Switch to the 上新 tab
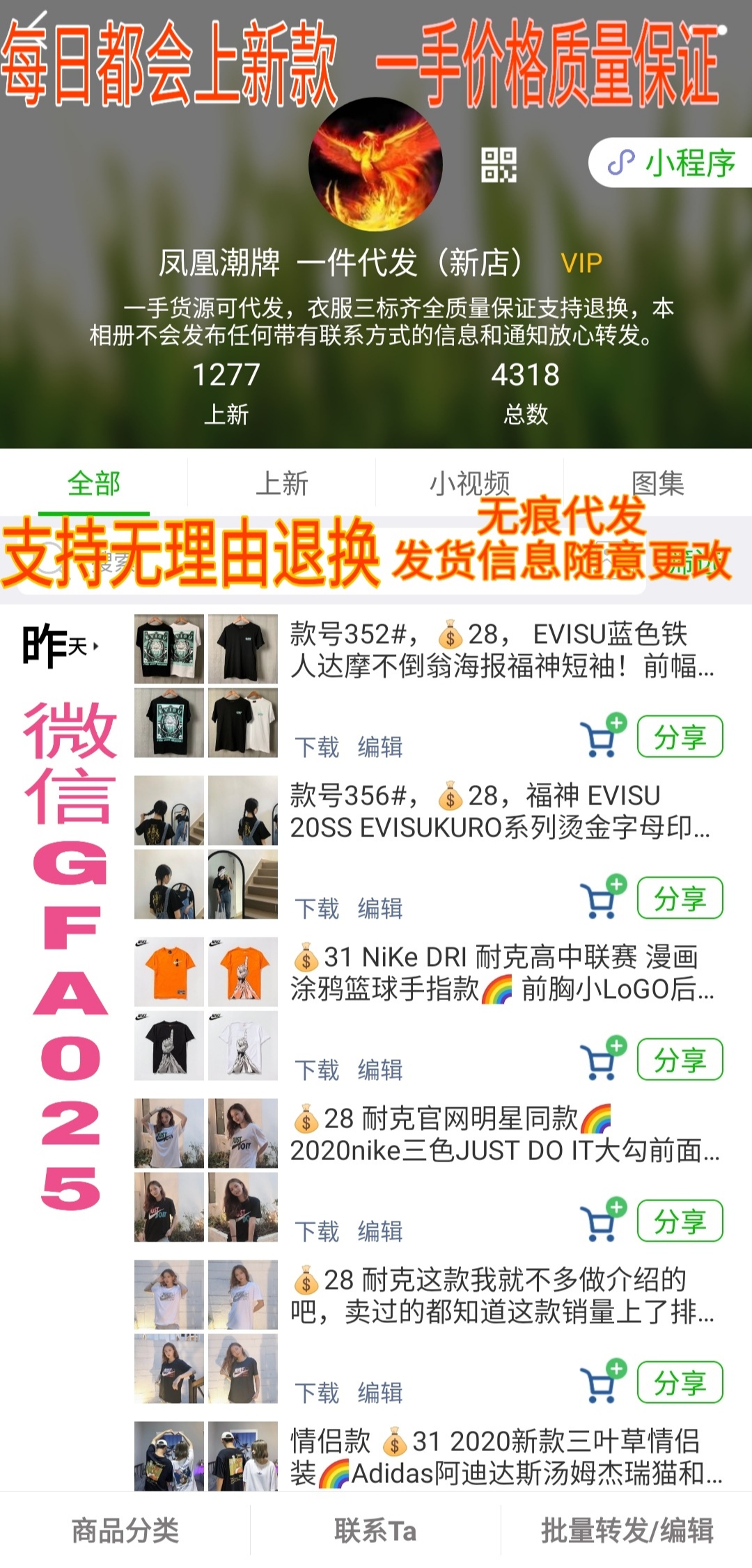752x1568 pixels. click(281, 484)
